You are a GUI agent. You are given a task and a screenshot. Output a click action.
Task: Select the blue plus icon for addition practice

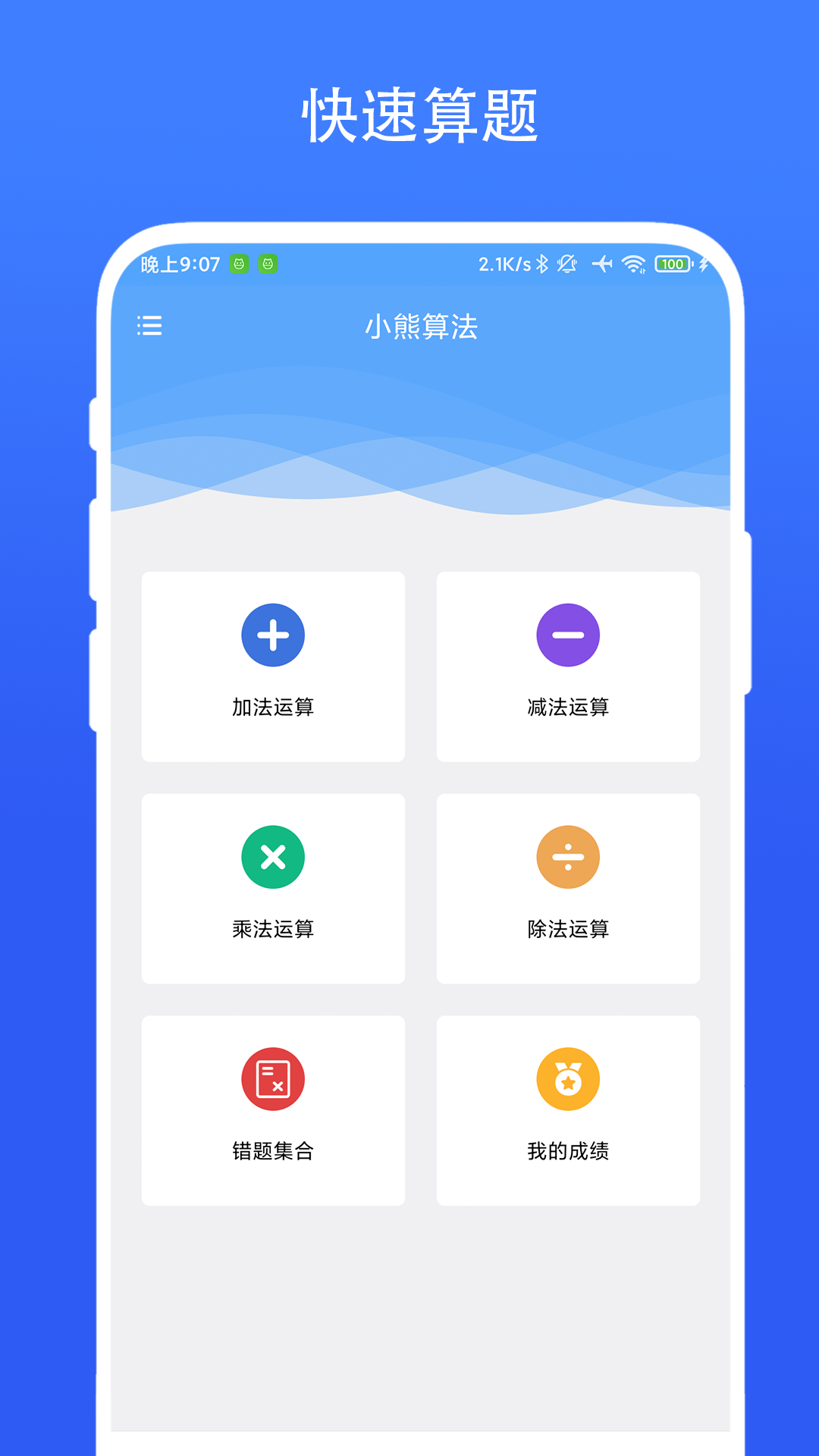point(273,635)
